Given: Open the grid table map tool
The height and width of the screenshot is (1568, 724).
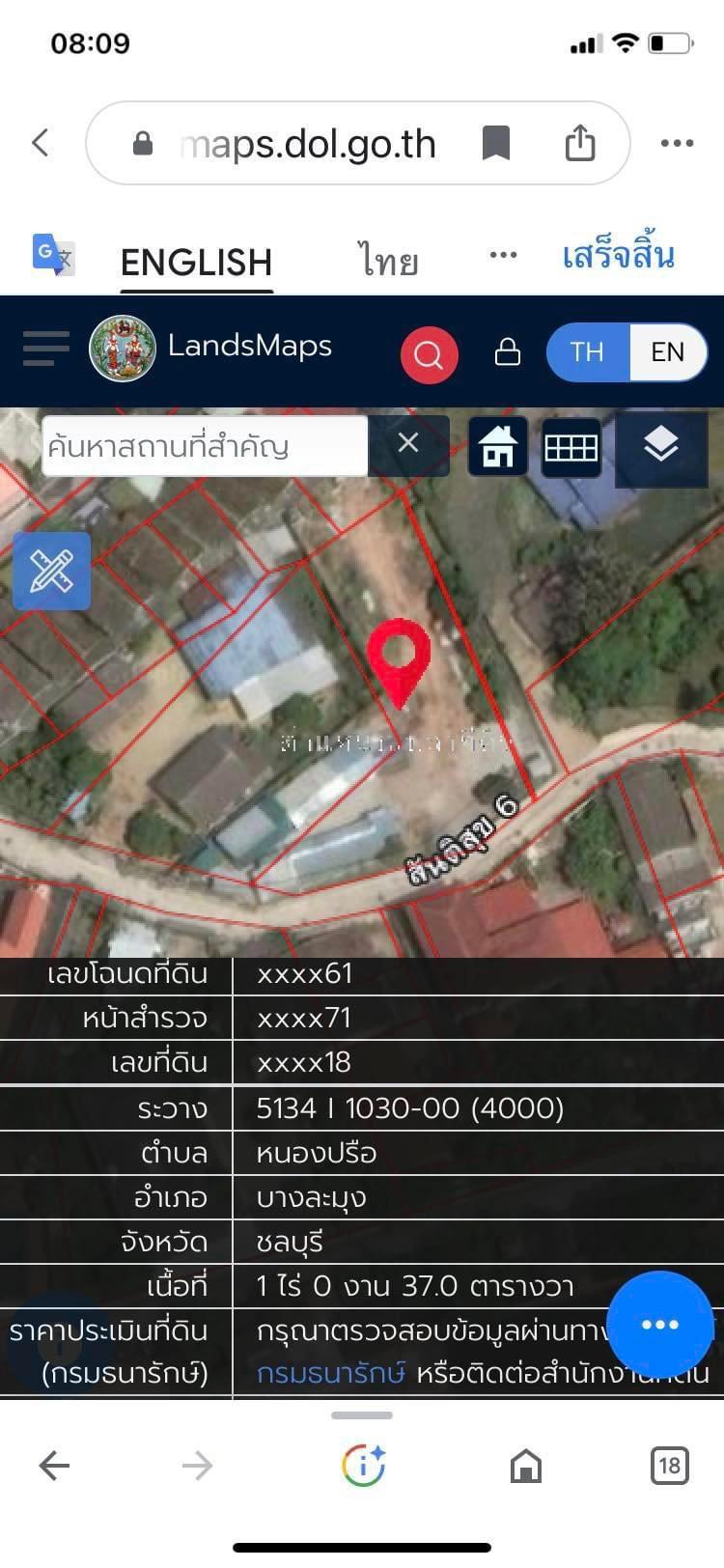Looking at the screenshot, I should coord(571,447).
